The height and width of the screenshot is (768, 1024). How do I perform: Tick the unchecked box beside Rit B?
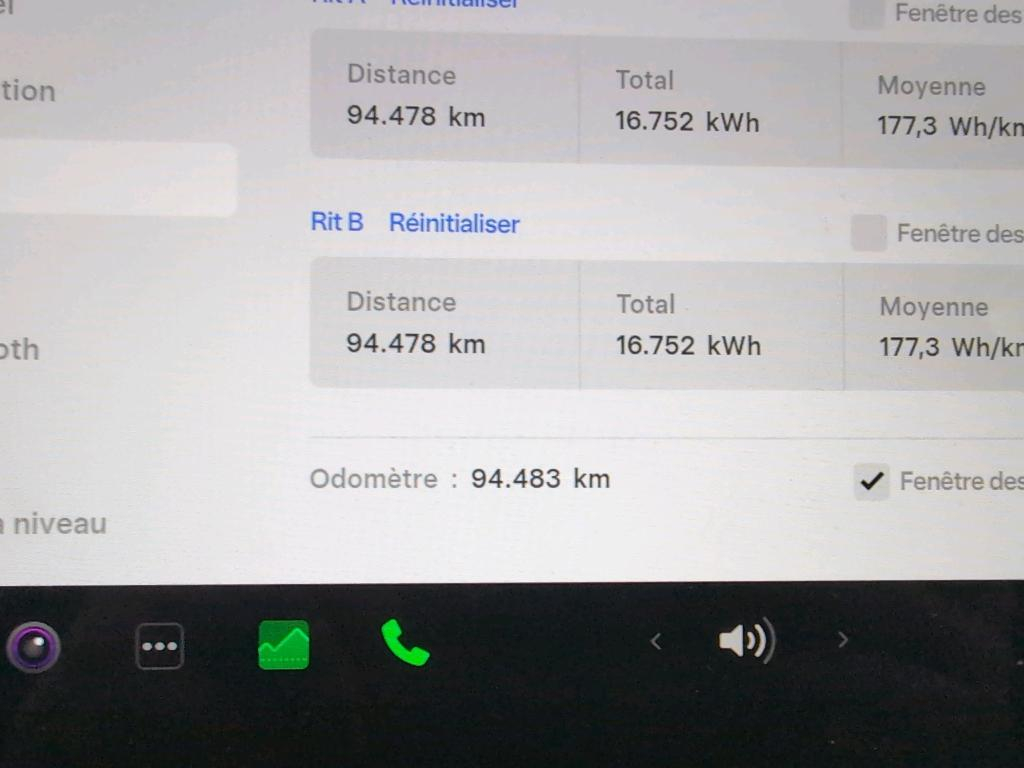click(x=868, y=233)
